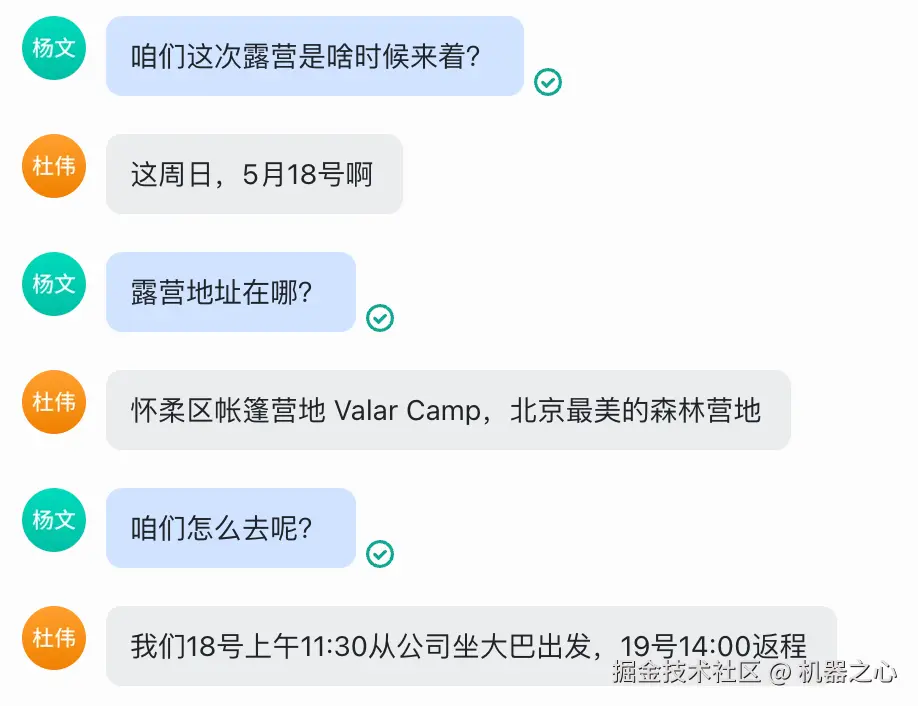
Task: Open 杨文's avatar beside the 露营是啥时候 message
Action: pos(54,48)
